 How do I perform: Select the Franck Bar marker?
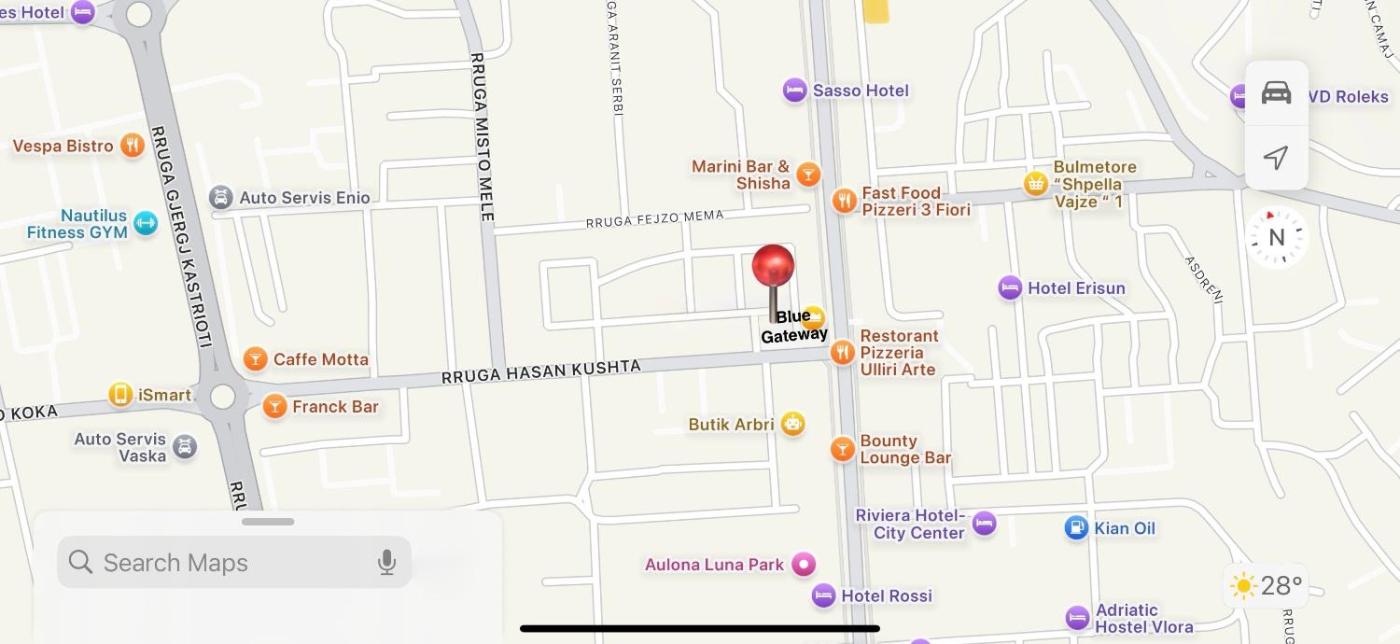(x=275, y=406)
